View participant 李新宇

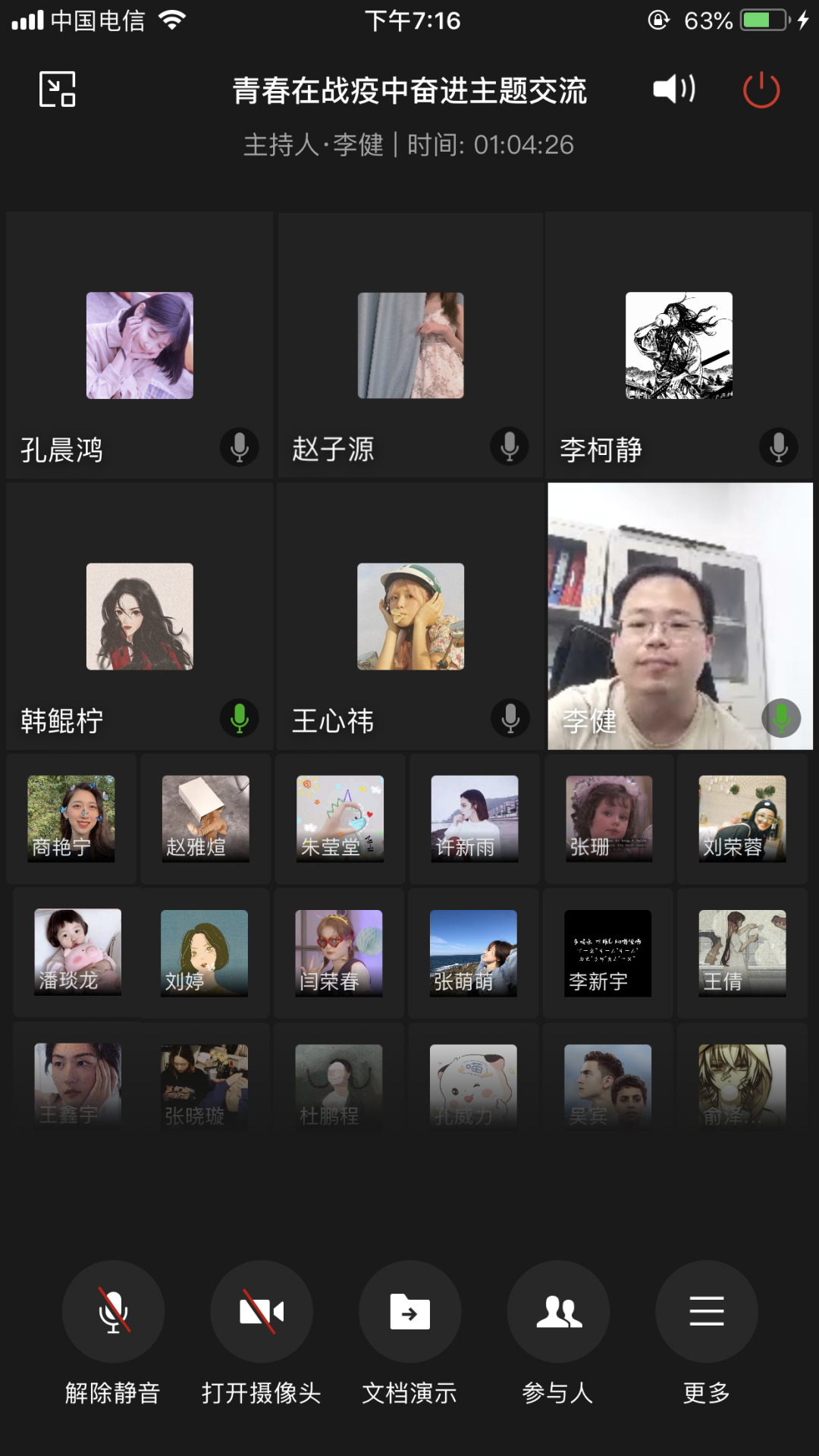607,953
